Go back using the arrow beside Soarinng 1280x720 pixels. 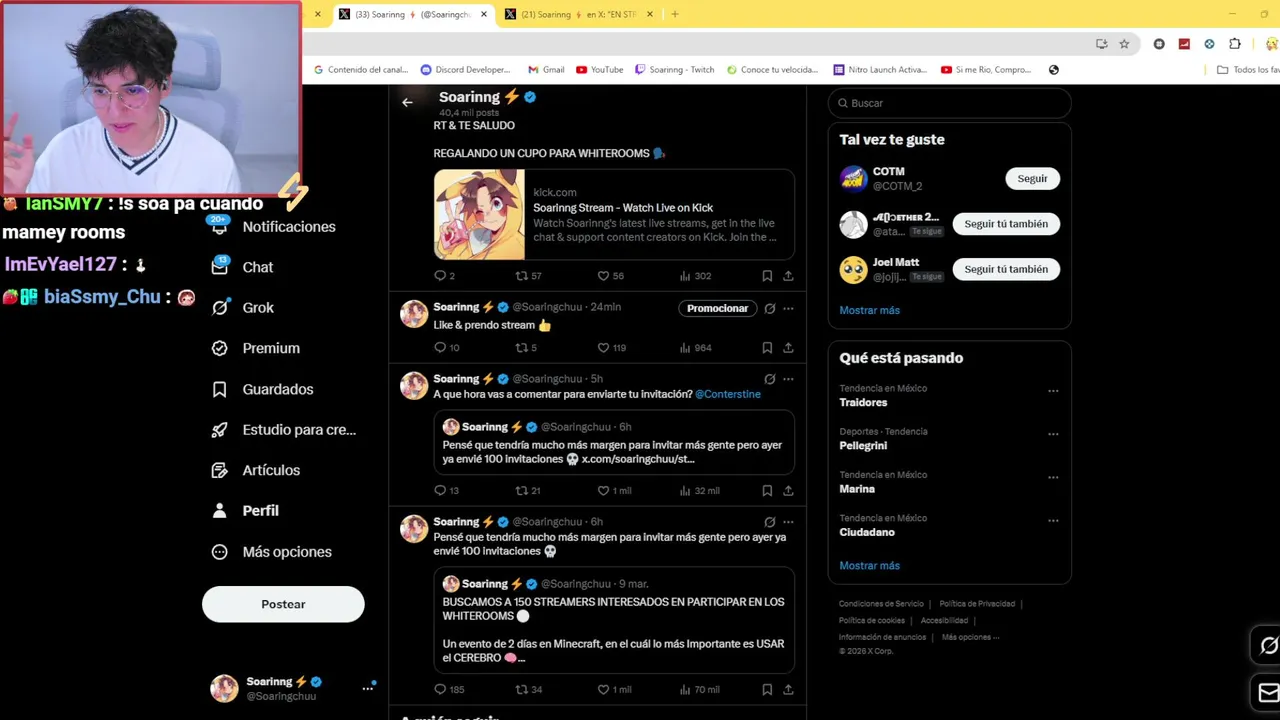pyautogui.click(x=407, y=102)
